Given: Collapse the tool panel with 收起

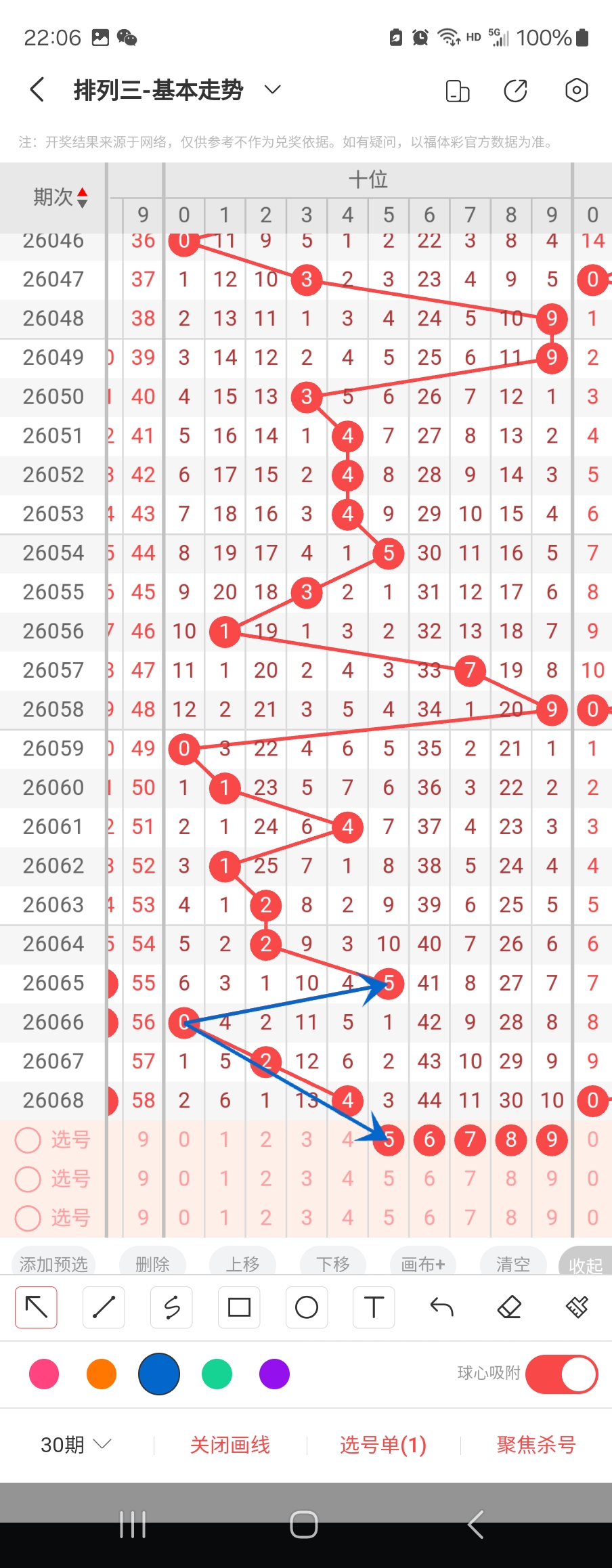Looking at the screenshot, I should point(585,1265).
